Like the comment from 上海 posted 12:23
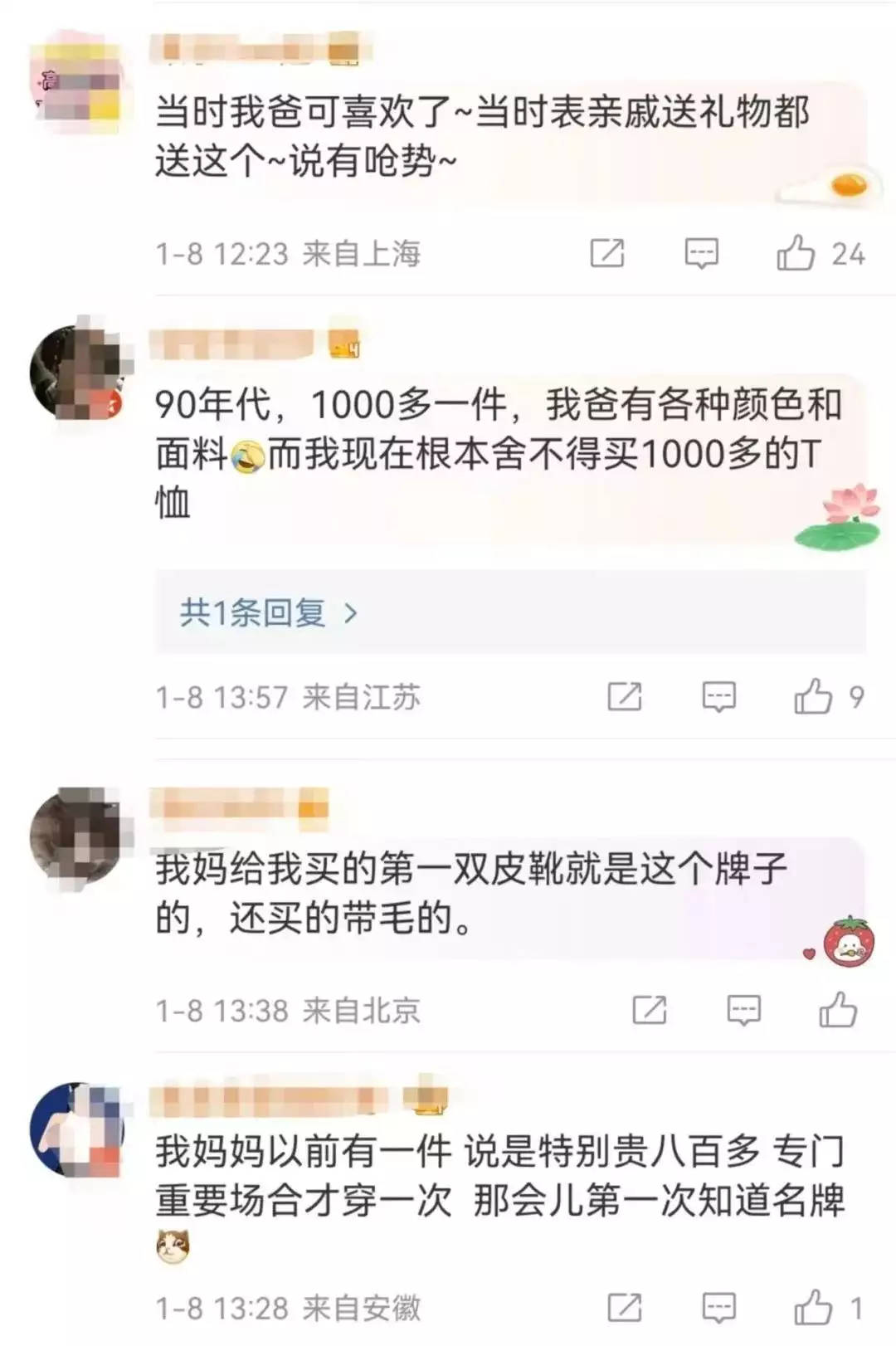This screenshot has width=896, height=1346. 796,253
